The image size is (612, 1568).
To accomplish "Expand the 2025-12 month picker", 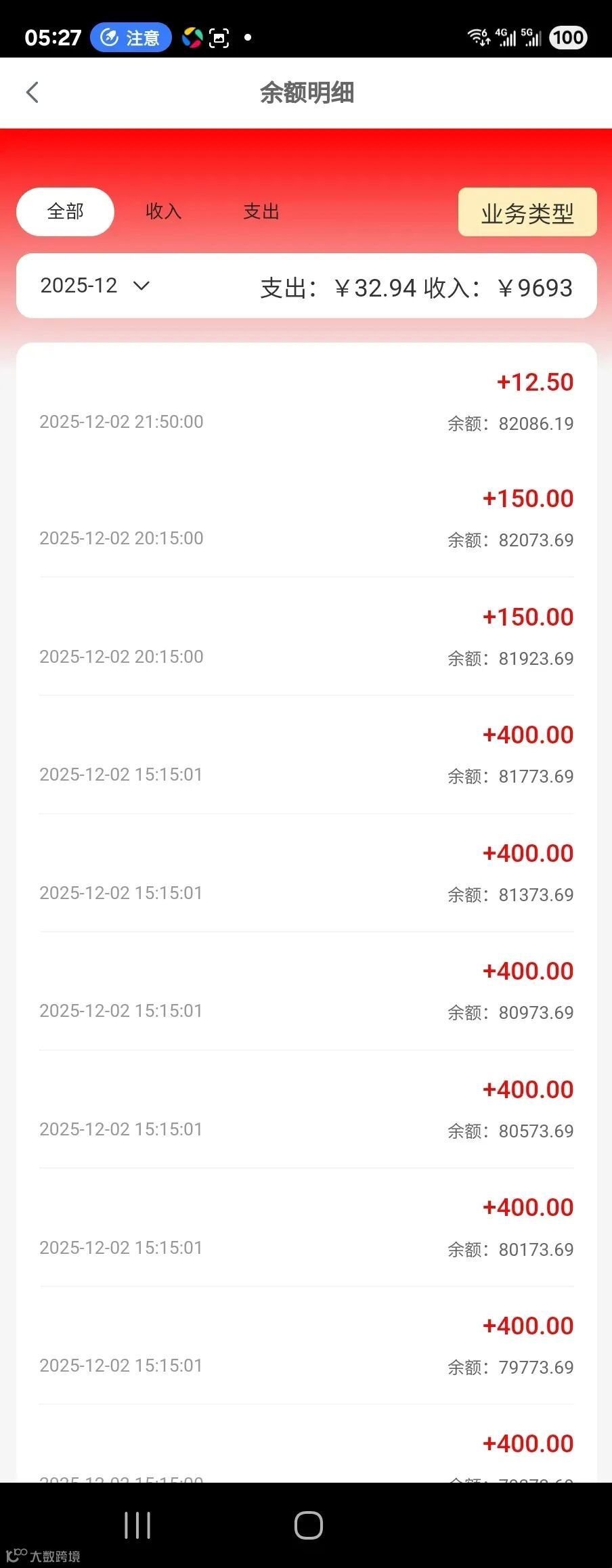I will [95, 286].
